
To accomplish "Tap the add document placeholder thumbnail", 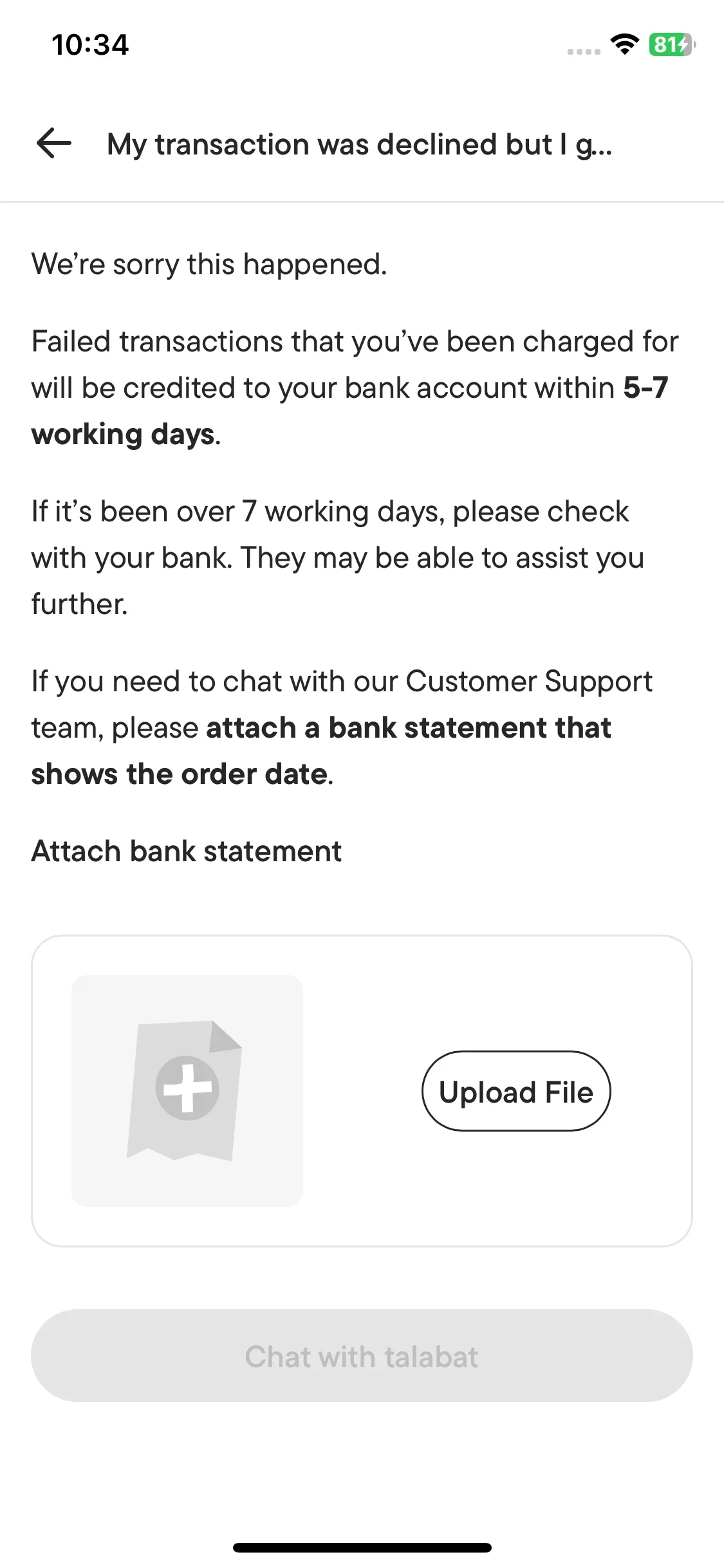I will click(x=187, y=1090).
